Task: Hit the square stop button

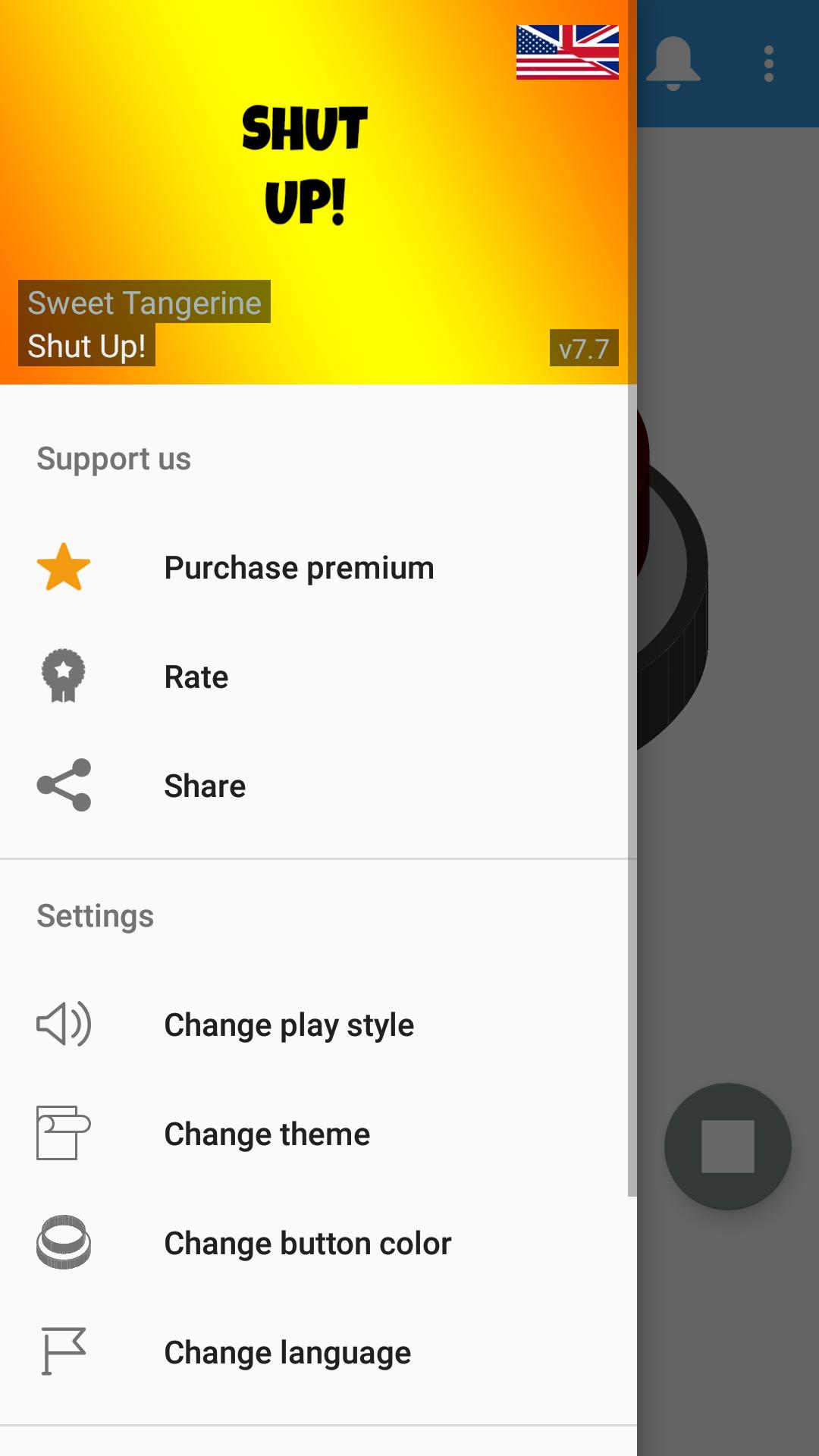Action: [727, 1146]
